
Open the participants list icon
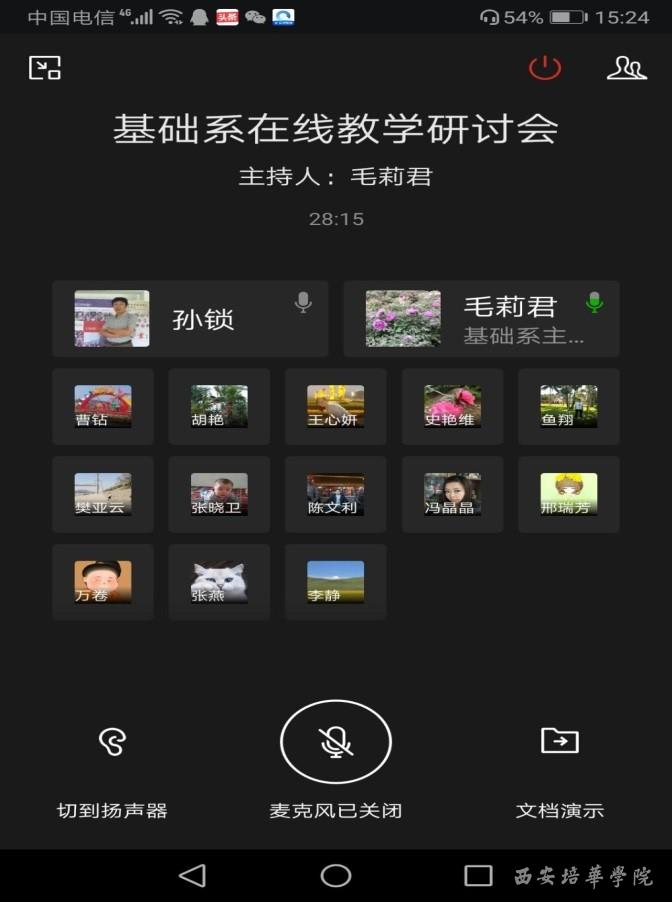point(626,68)
